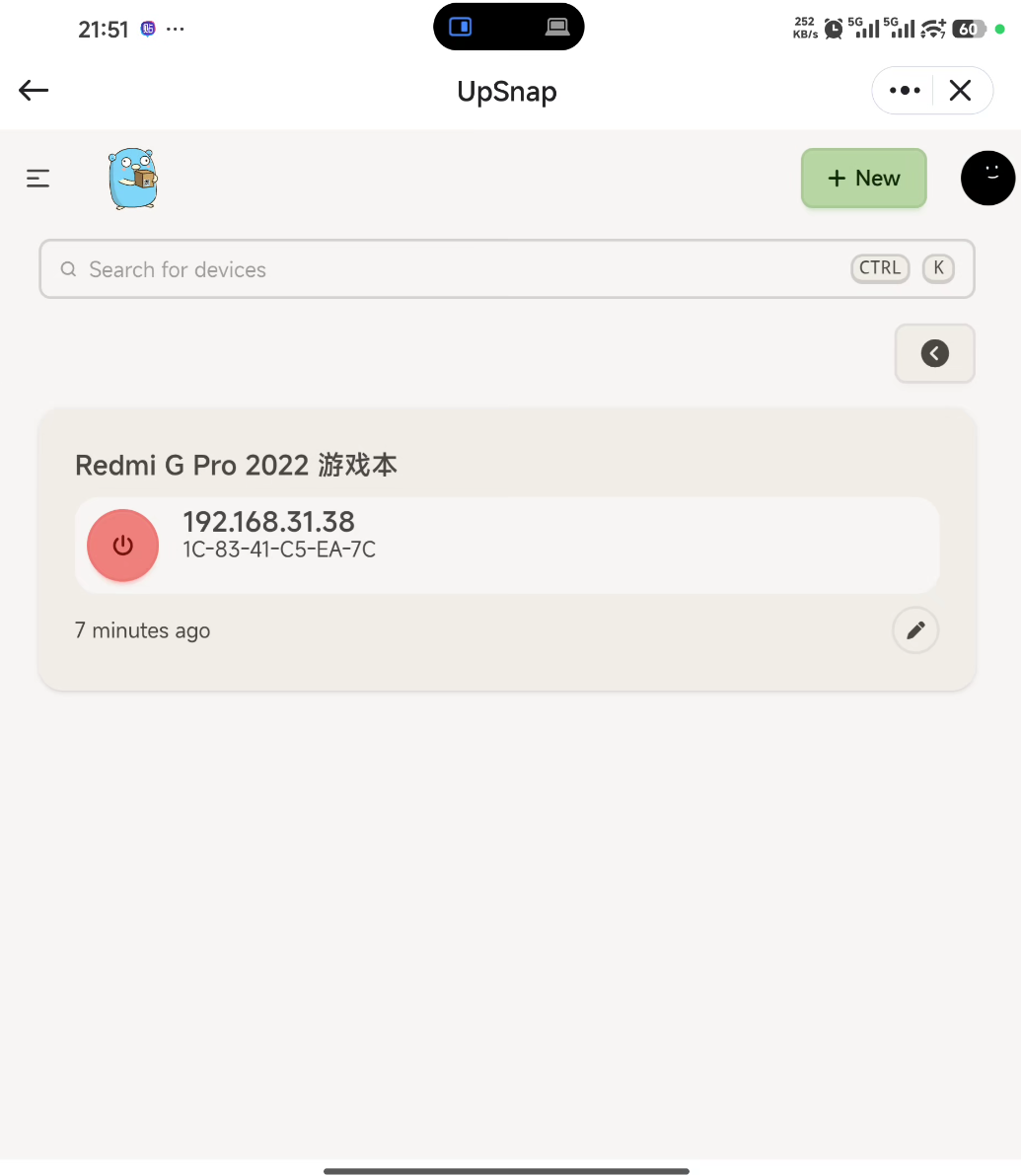Edit the Redmi G Pro 2022 device
This screenshot has height=1176, width=1021.
click(x=915, y=630)
